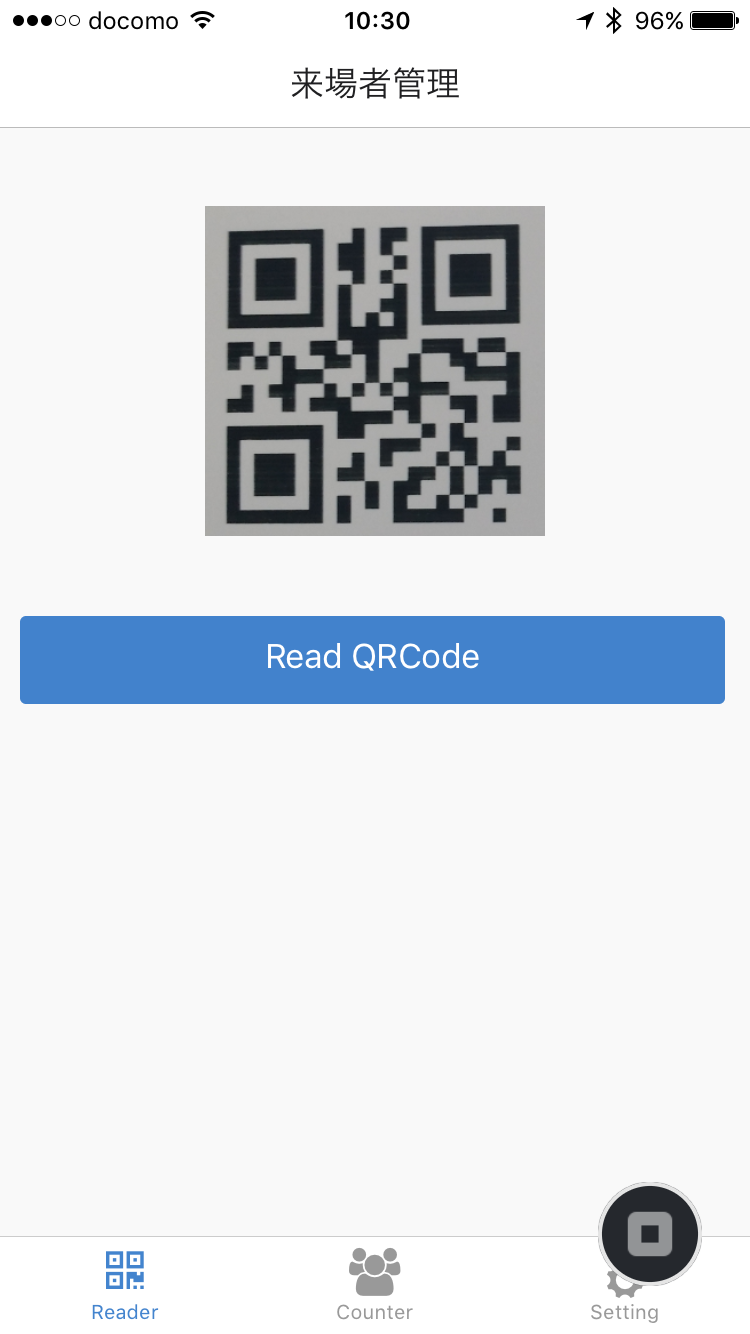Tap the floating AssistiveTouch button

(x=650, y=1234)
